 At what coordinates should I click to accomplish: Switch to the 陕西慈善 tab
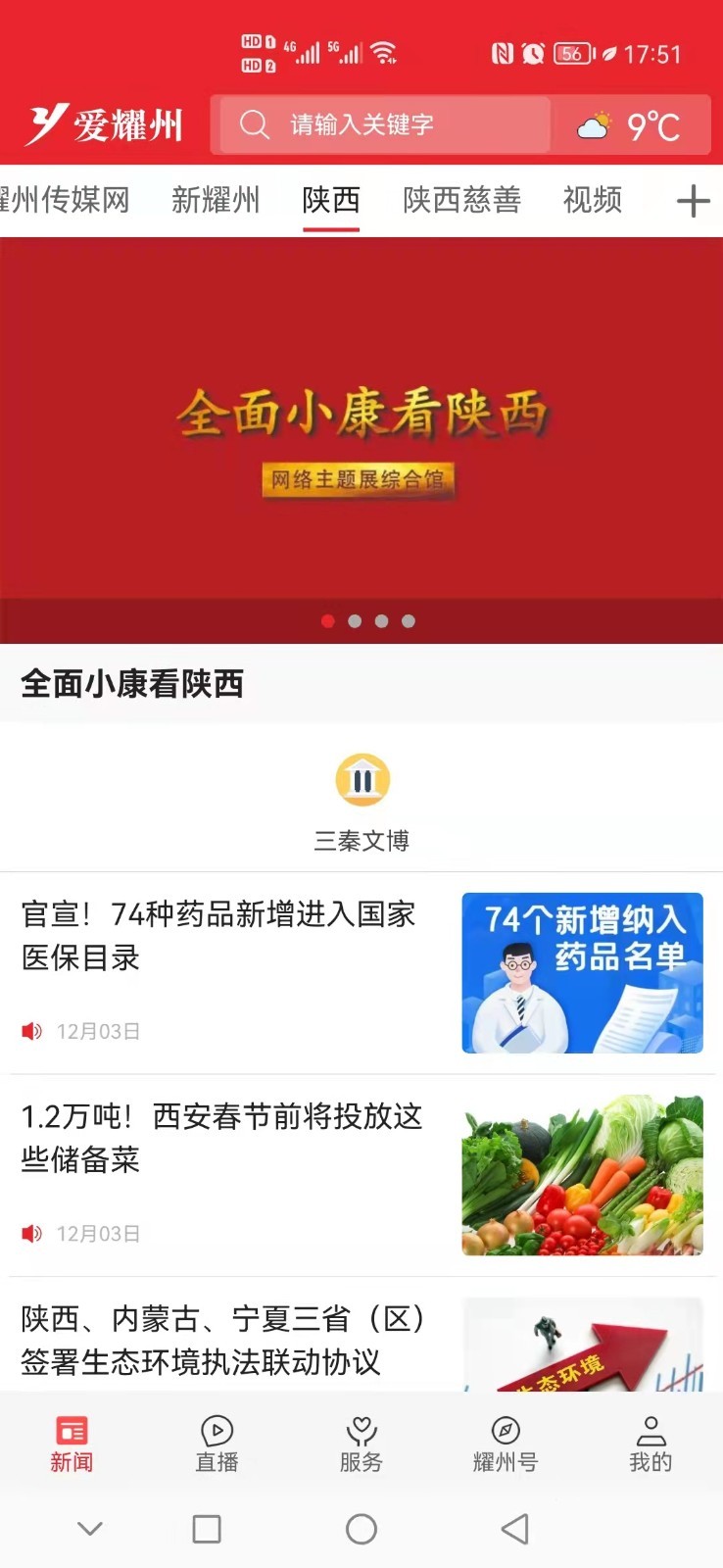tap(461, 200)
